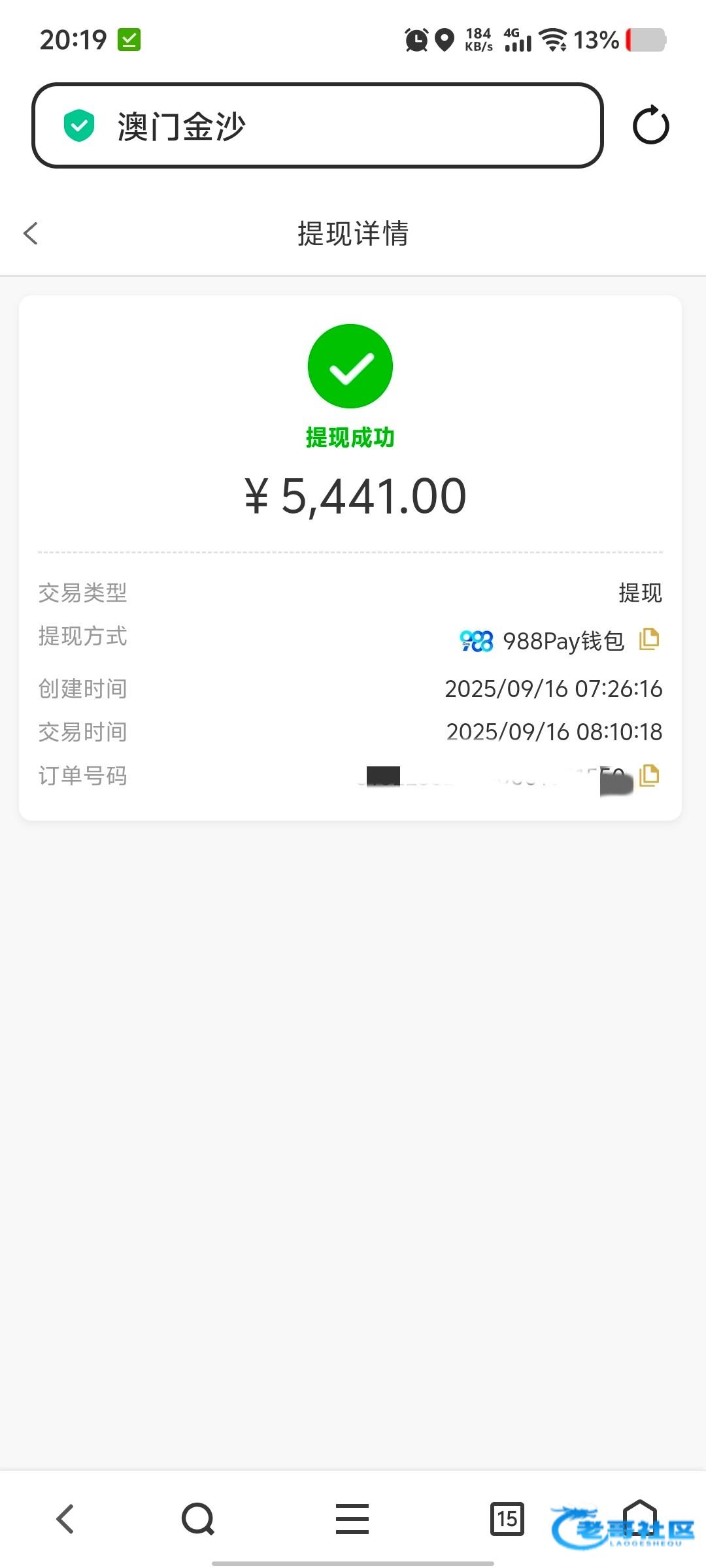Copy the 订单号码 order number

coord(649,776)
